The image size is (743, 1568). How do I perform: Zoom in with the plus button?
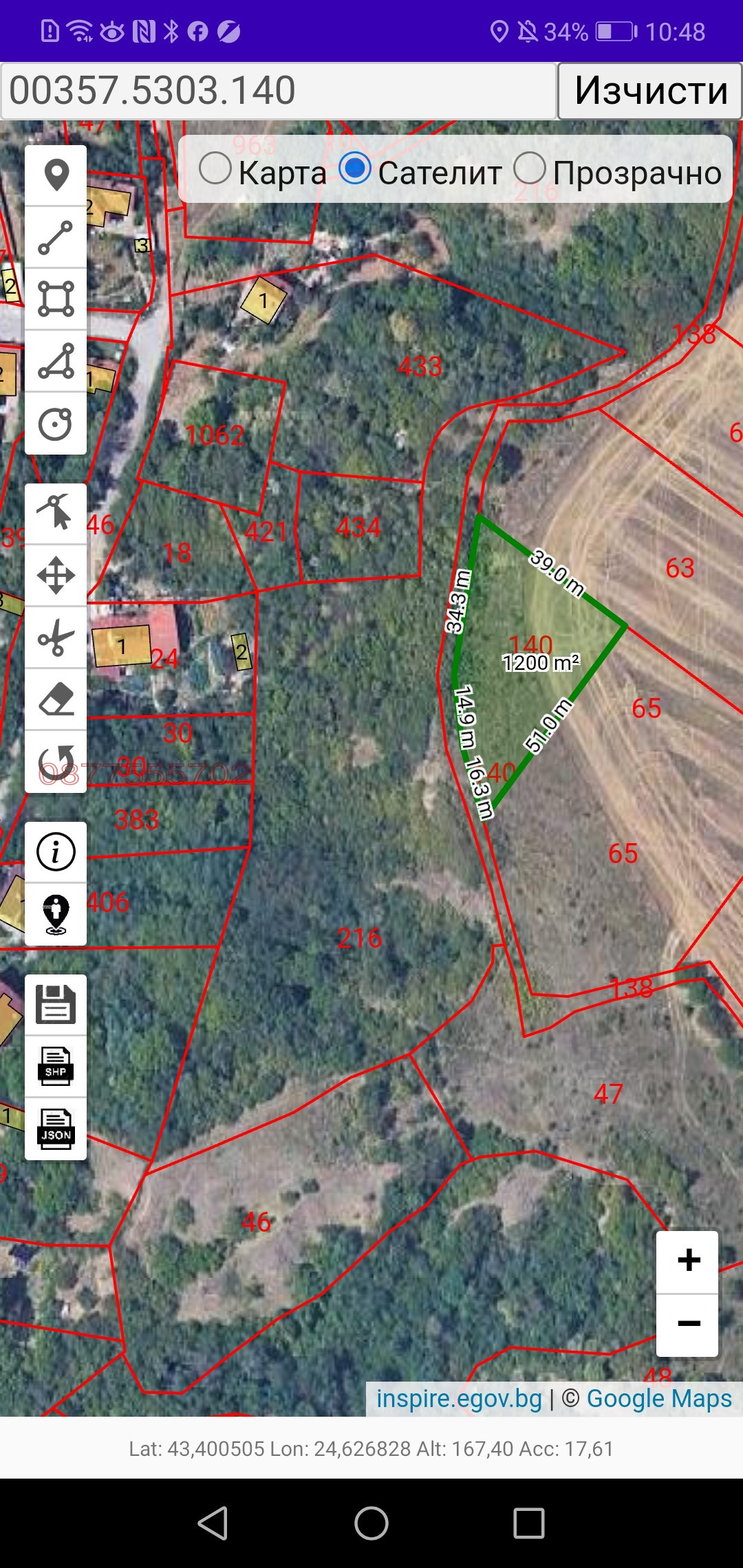(x=688, y=1261)
